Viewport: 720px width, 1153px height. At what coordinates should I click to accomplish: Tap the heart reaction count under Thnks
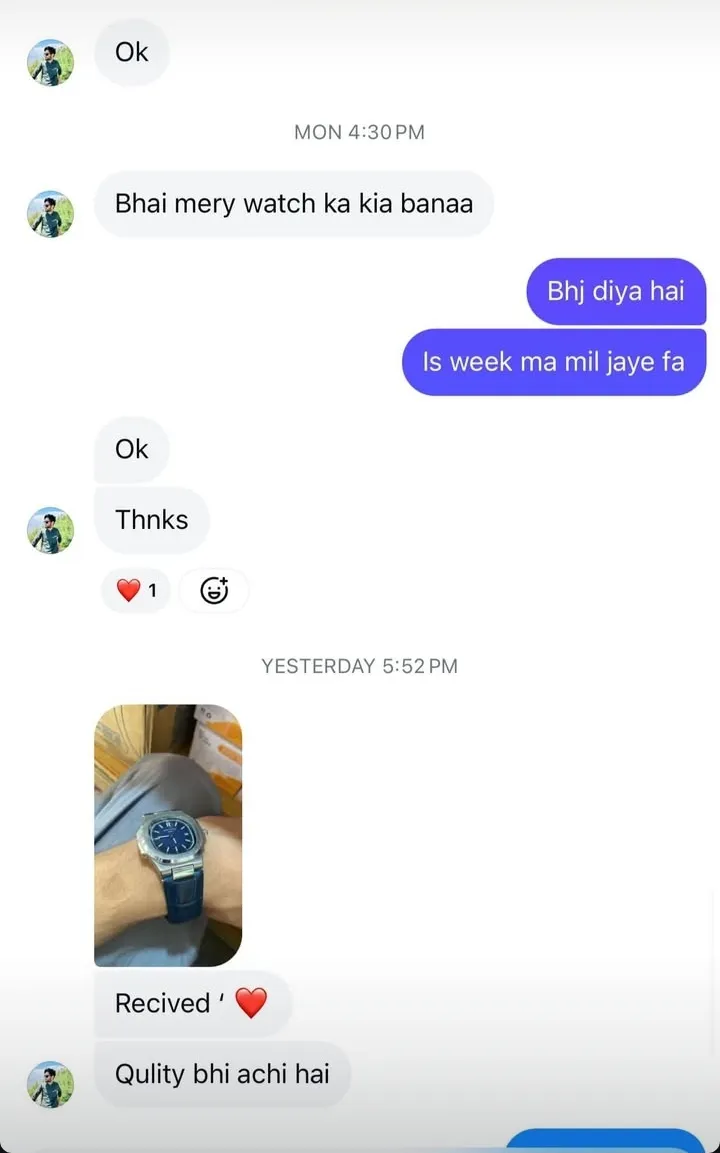(x=137, y=590)
